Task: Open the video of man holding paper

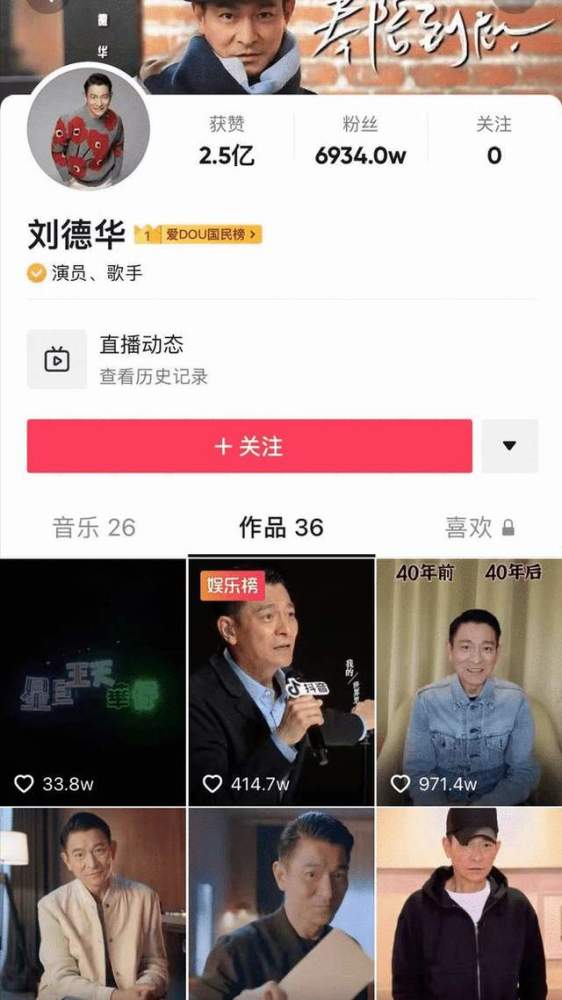Action: click(281, 904)
